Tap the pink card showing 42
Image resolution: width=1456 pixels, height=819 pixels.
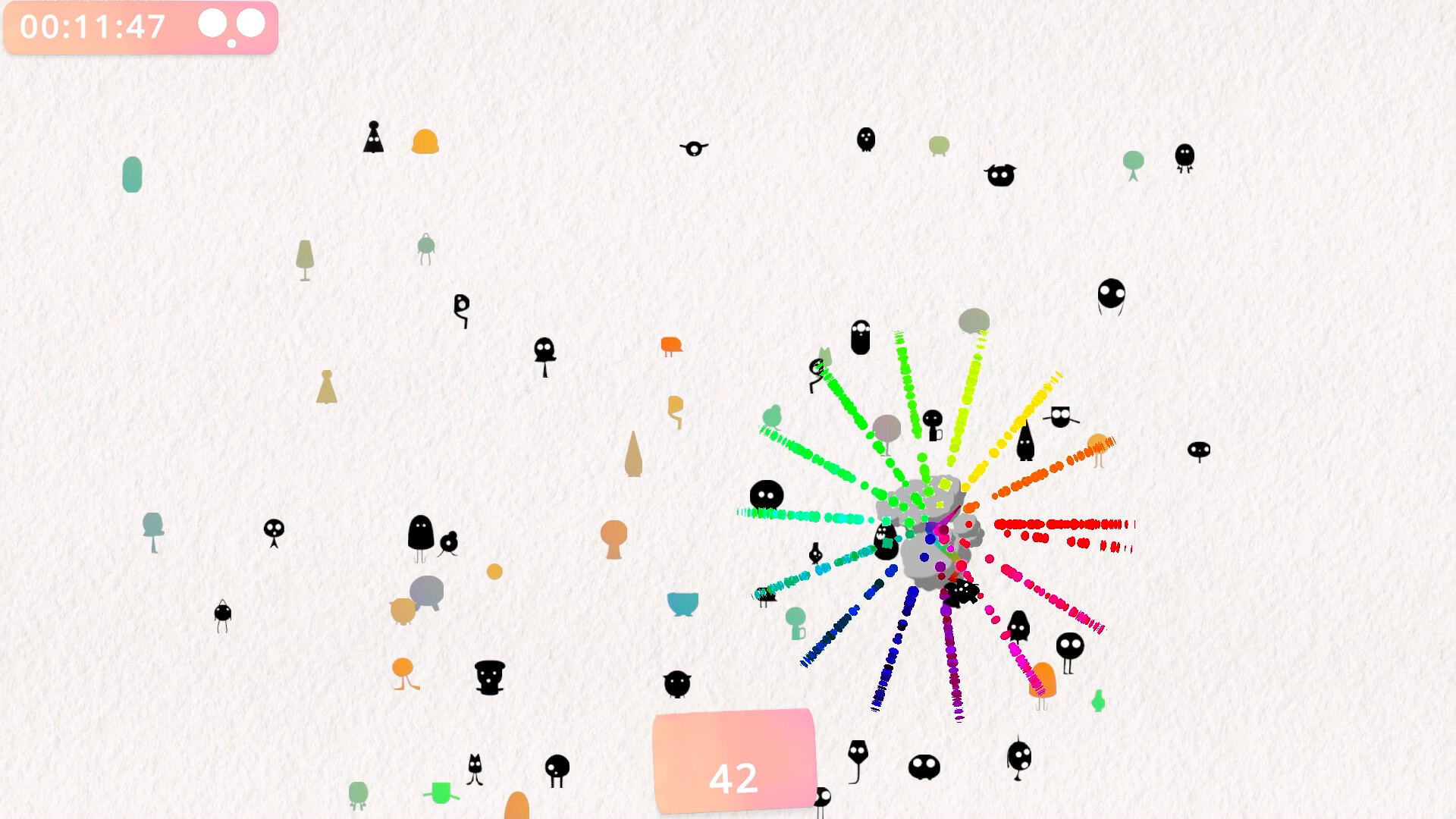coord(733,761)
